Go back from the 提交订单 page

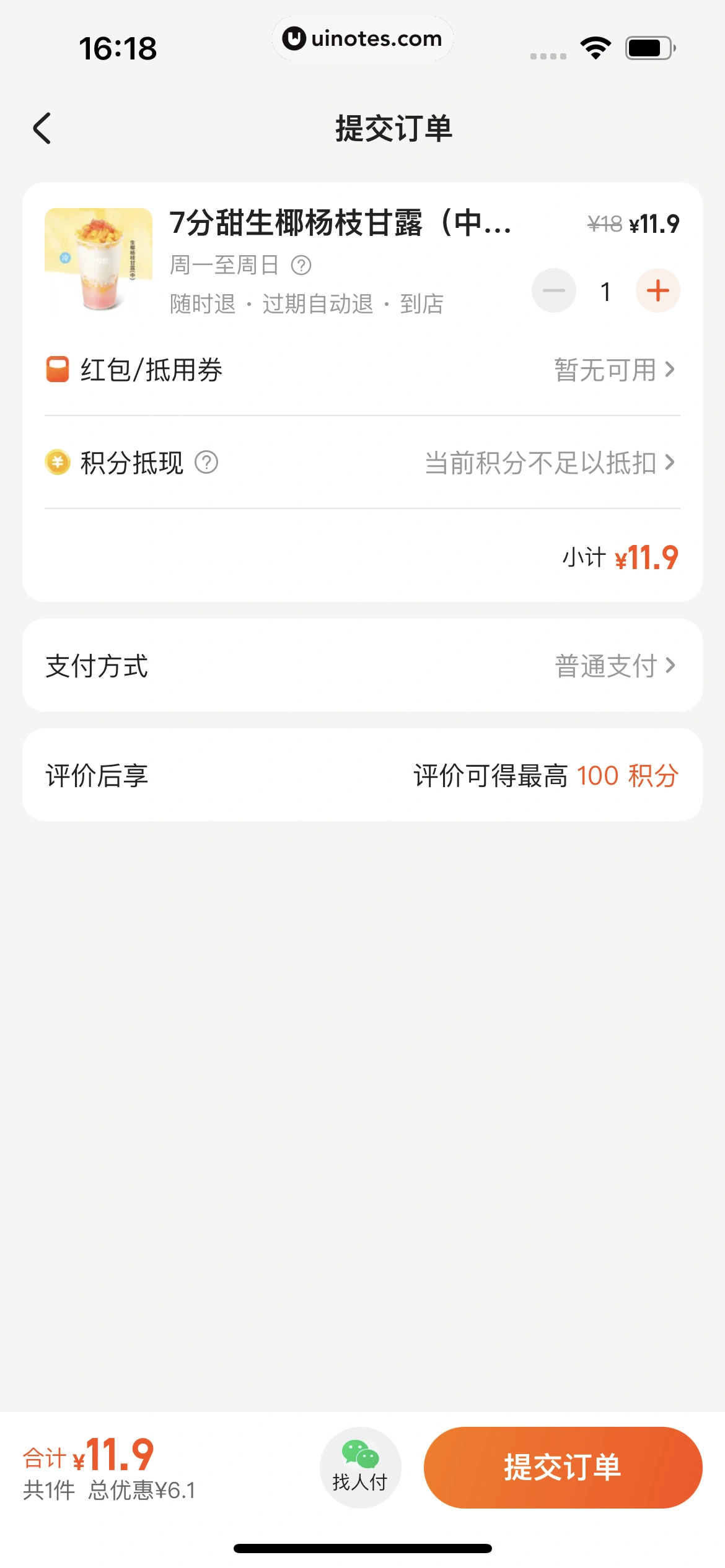[42, 129]
